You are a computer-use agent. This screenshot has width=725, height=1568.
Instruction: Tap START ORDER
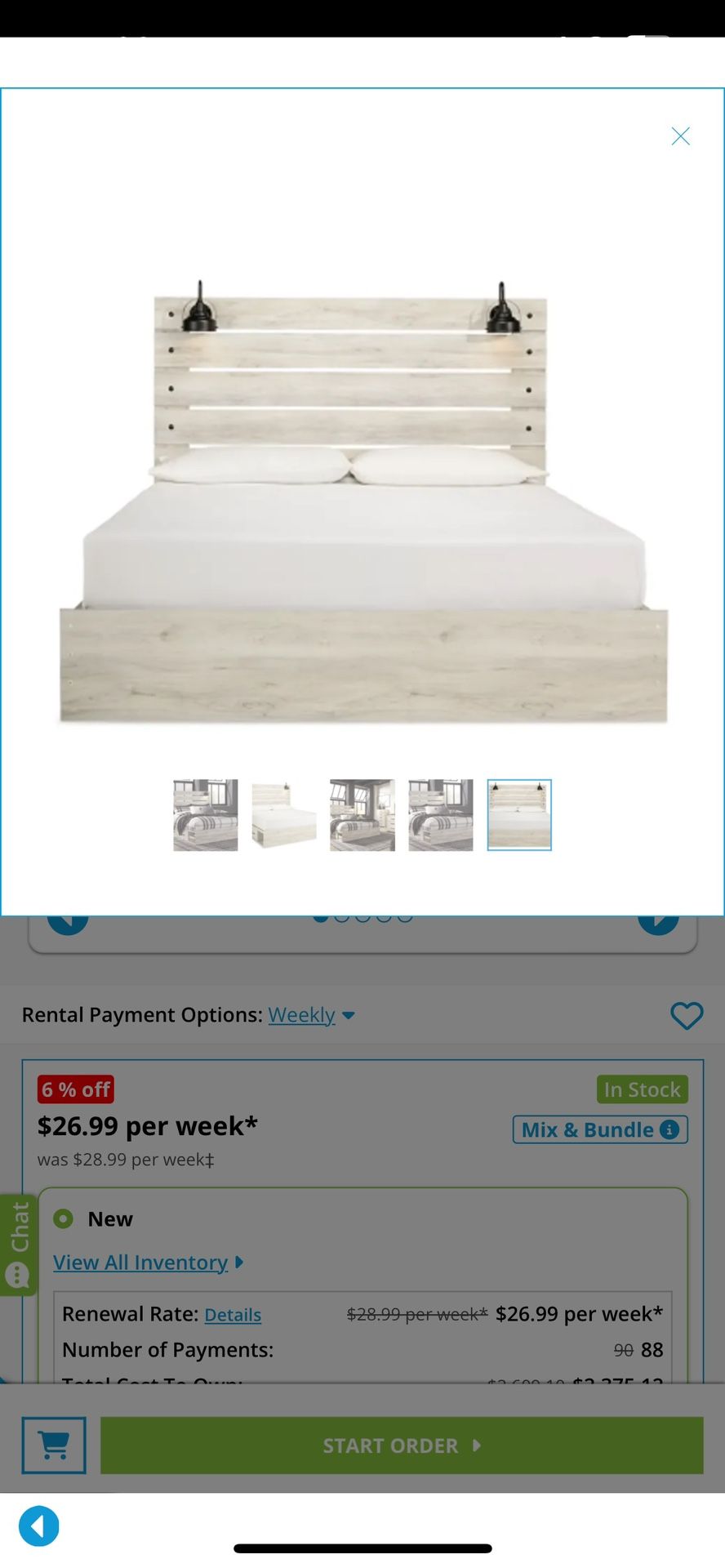402,1445
